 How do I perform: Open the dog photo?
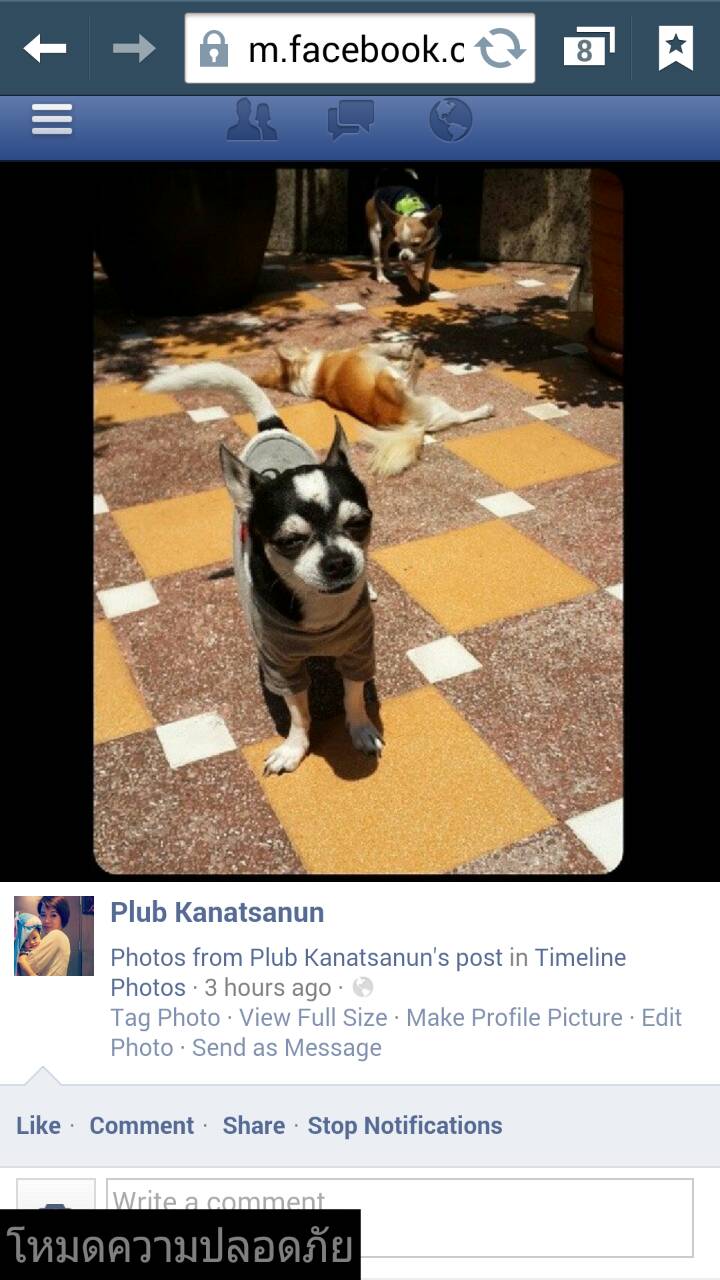point(358,520)
